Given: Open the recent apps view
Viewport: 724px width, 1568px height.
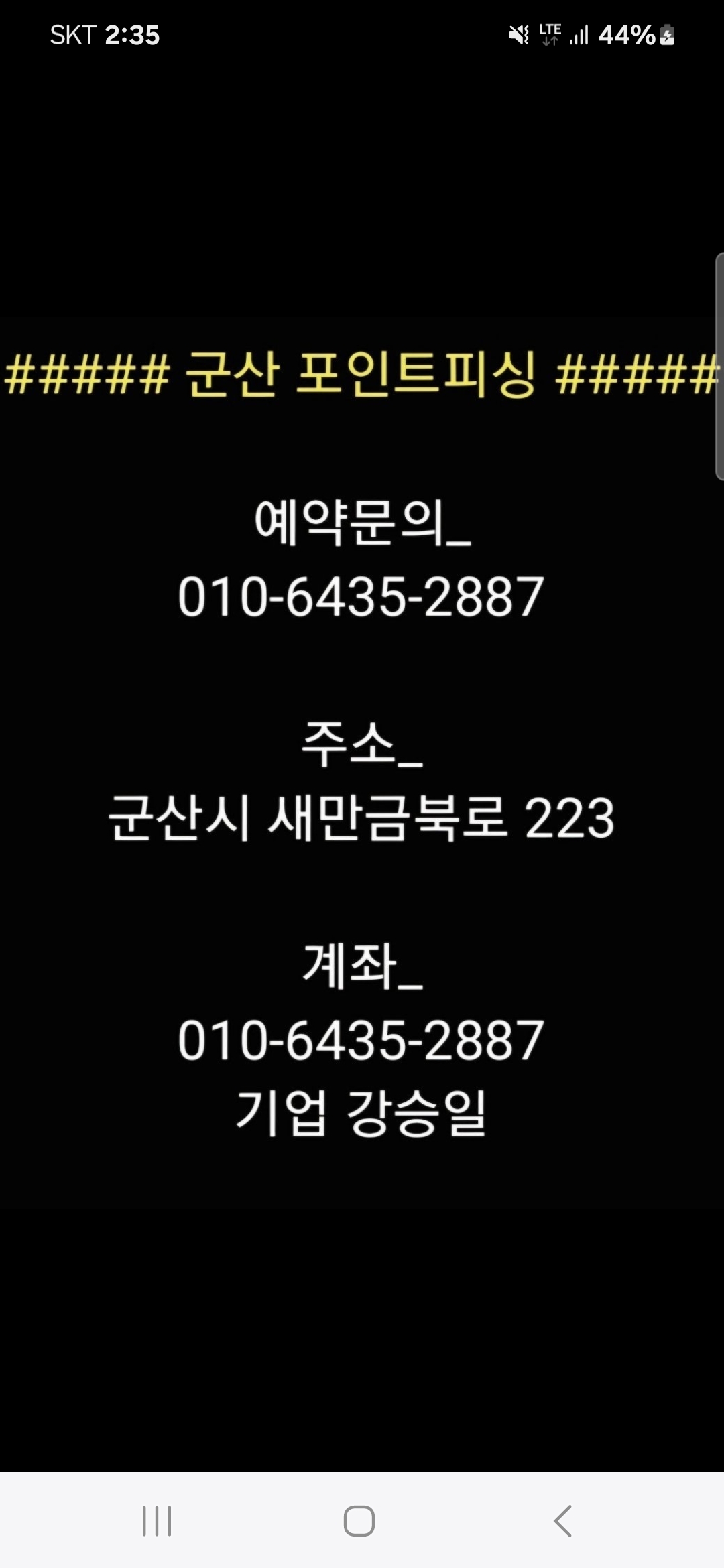Looking at the screenshot, I should pyautogui.click(x=157, y=1520).
